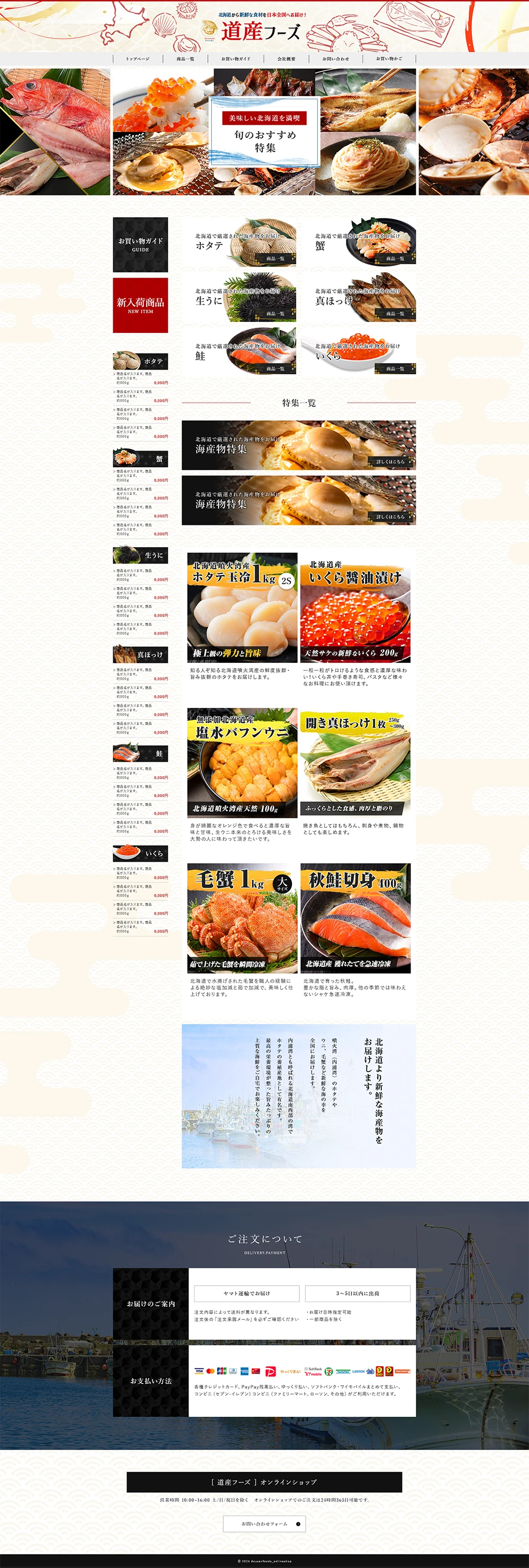Open the トップページ navigation link
Viewport: 529px width, 1568px height.
coord(138,59)
